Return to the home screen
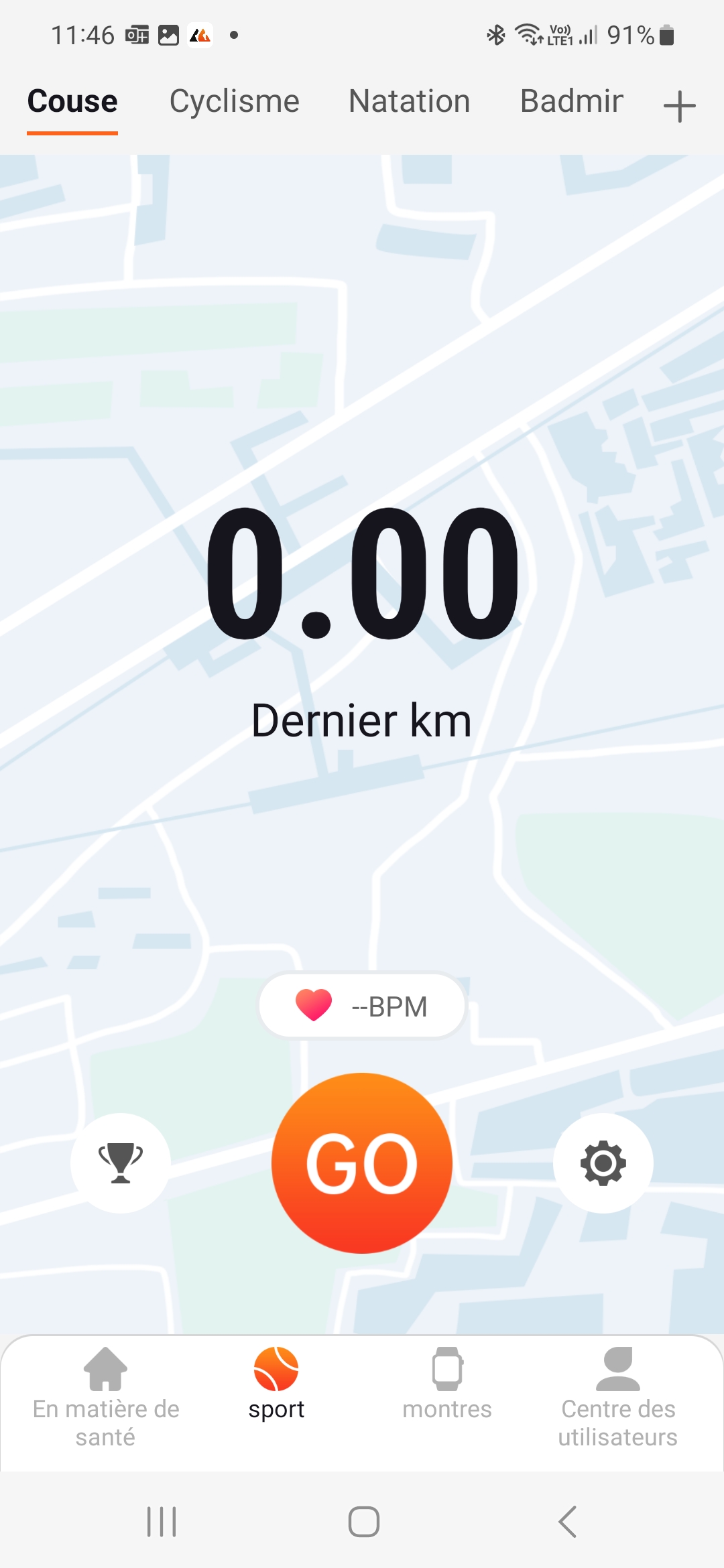The width and height of the screenshot is (724, 1568). (x=363, y=1521)
